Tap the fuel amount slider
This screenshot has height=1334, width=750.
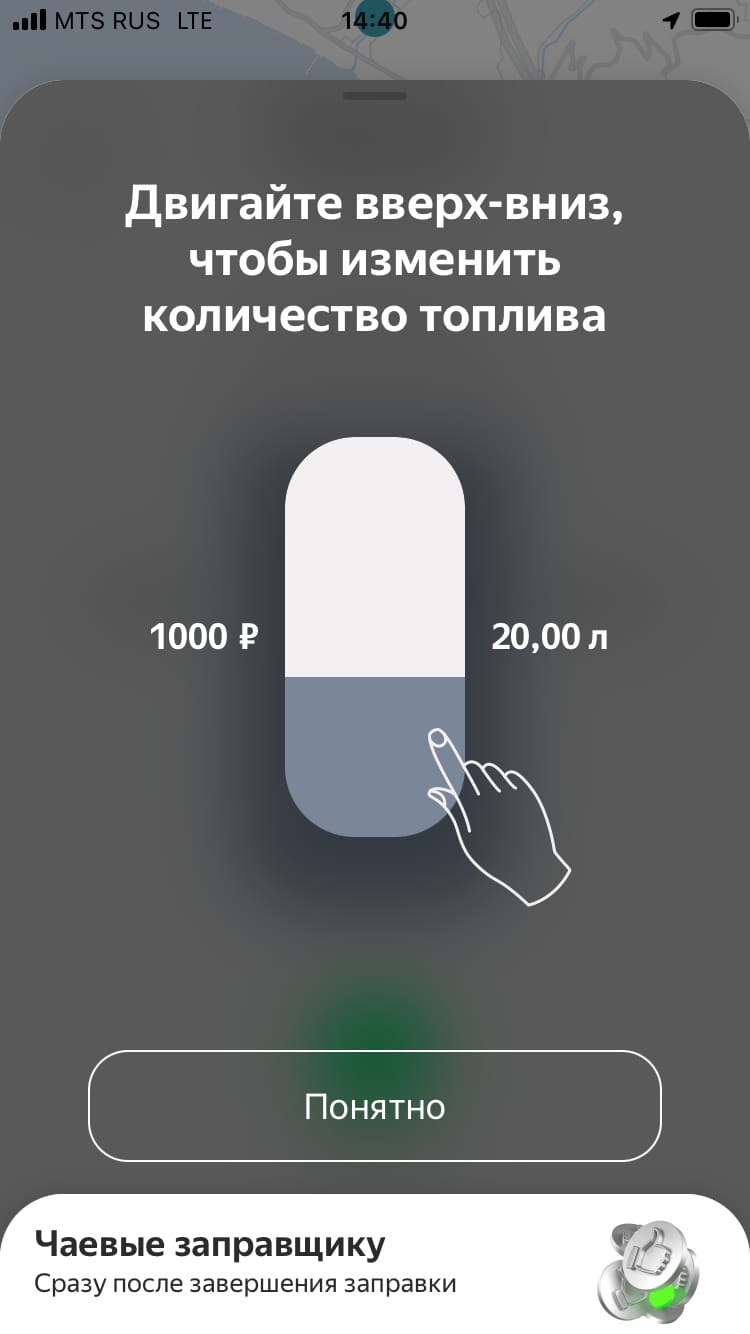point(375,637)
